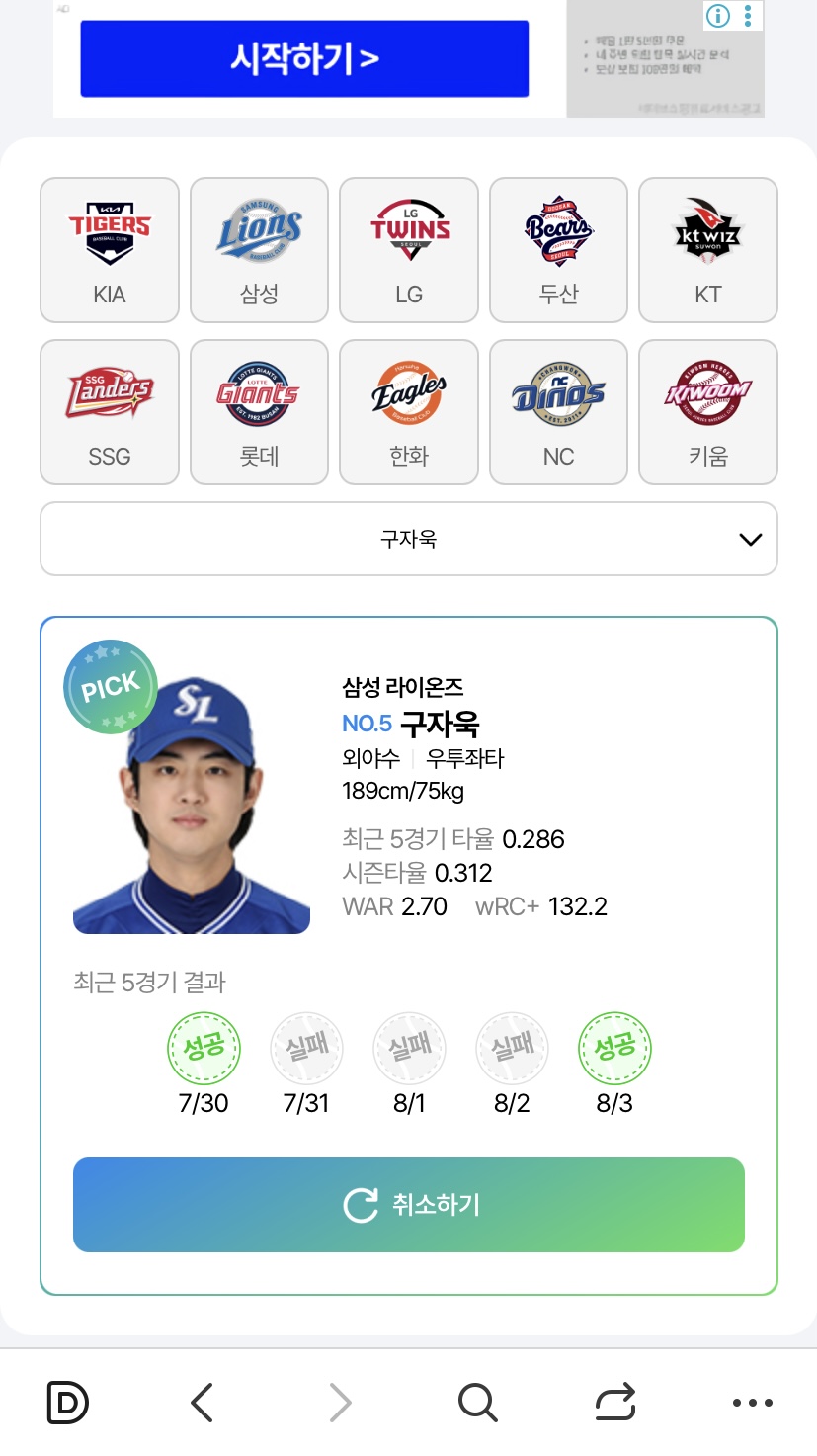
Task: Choose the LG Twins team
Action: (x=409, y=250)
